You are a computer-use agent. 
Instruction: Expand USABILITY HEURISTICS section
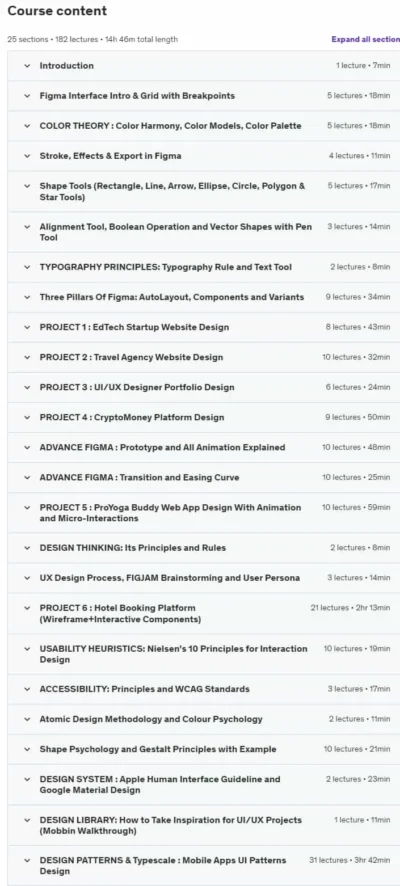click(x=204, y=654)
